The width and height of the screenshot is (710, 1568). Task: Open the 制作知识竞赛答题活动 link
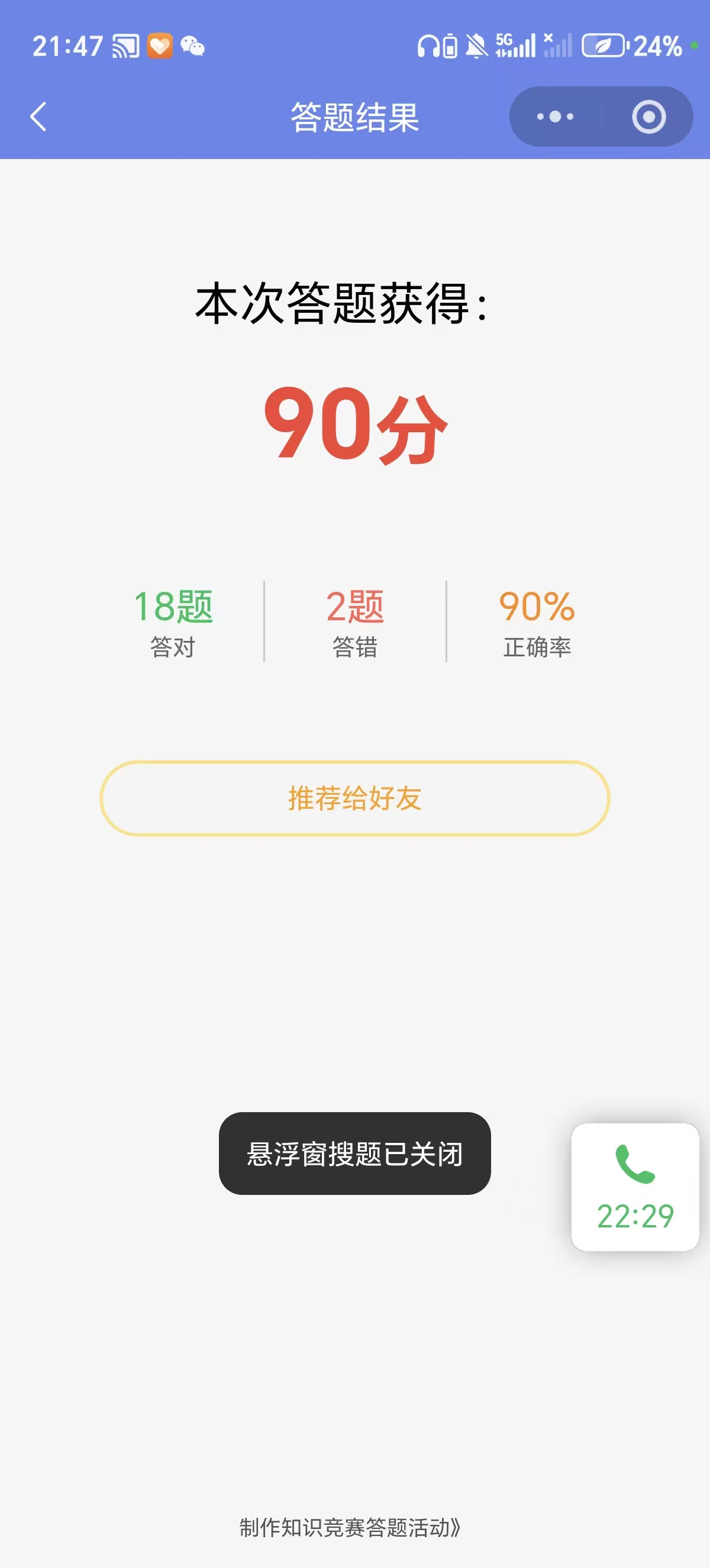tap(350, 1527)
